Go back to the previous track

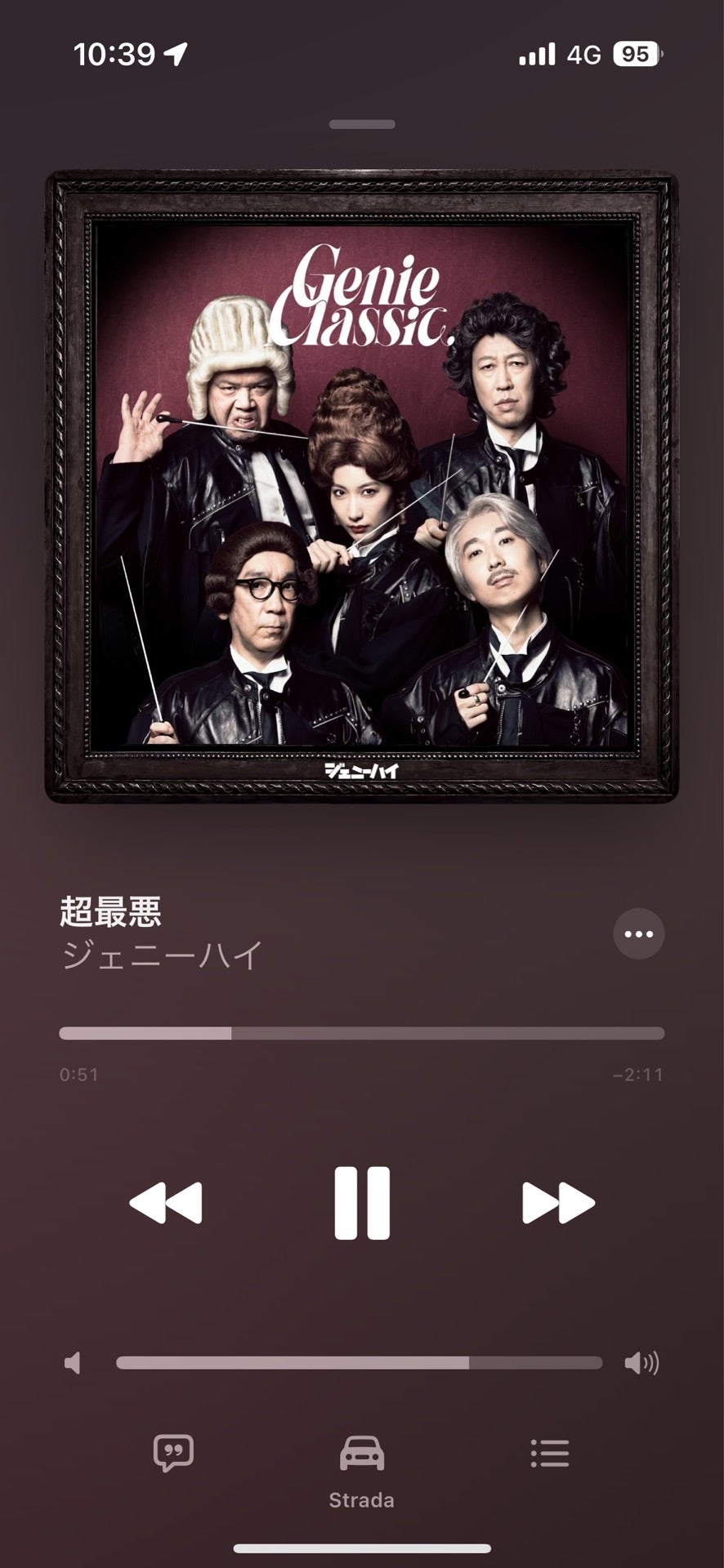point(166,1202)
